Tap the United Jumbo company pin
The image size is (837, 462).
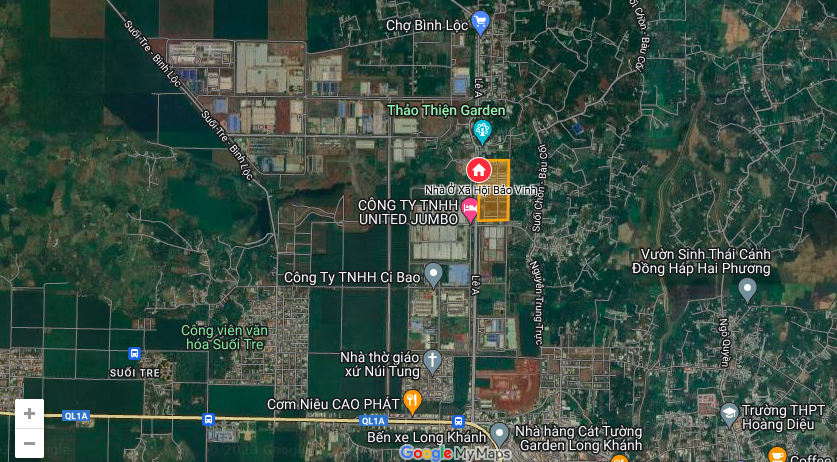(470, 210)
